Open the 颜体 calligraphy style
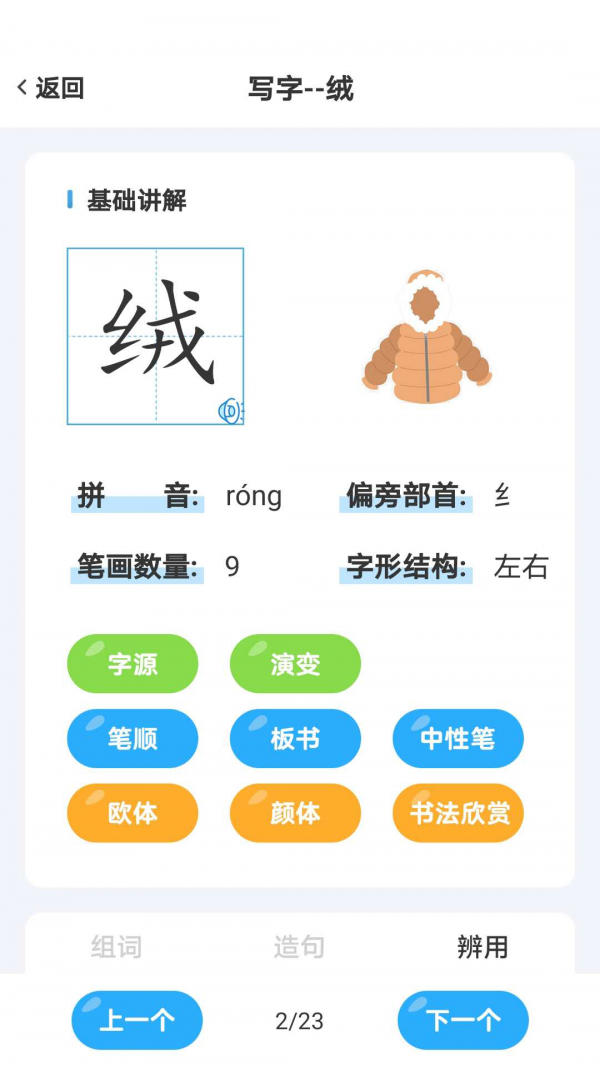600x1067 pixels. [x=295, y=813]
